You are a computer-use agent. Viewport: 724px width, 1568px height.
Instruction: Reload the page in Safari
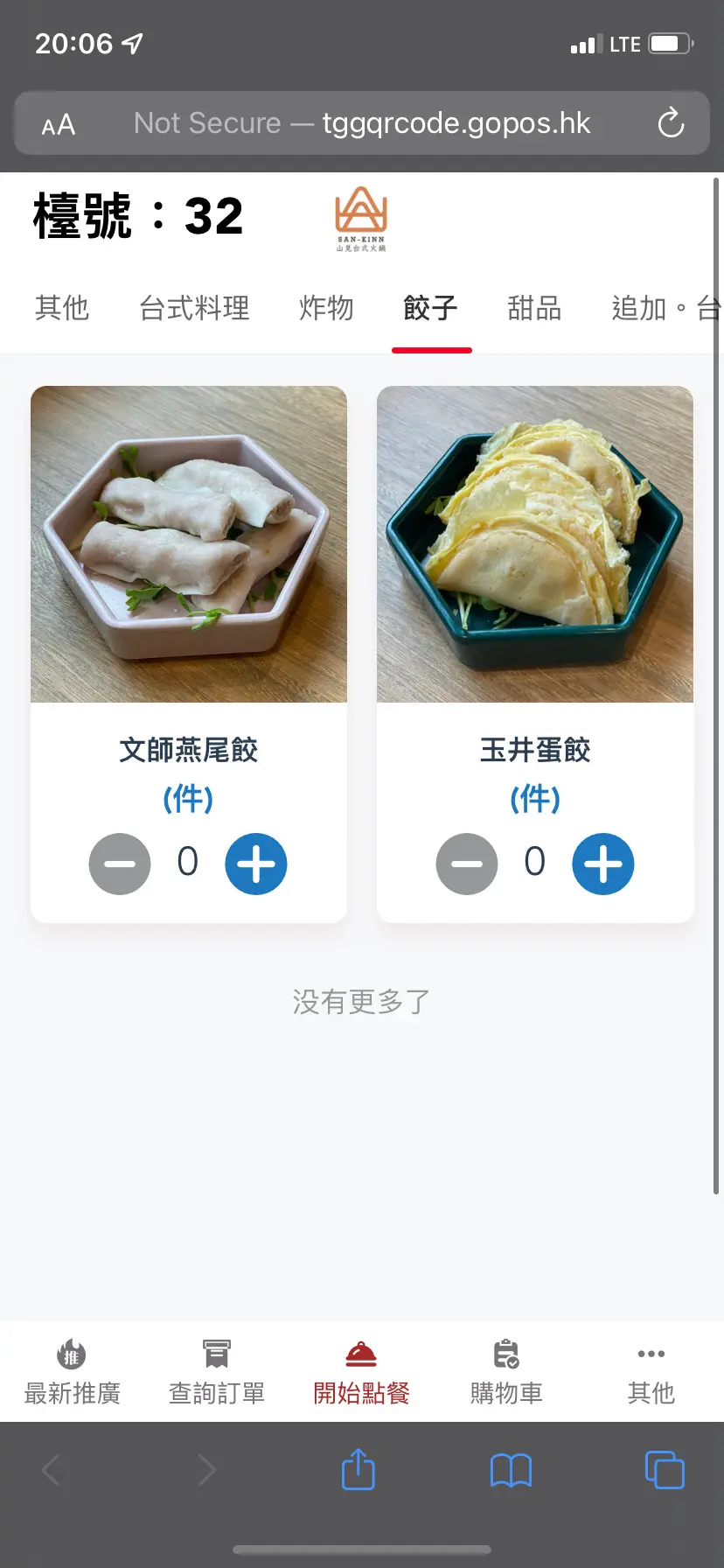[671, 123]
